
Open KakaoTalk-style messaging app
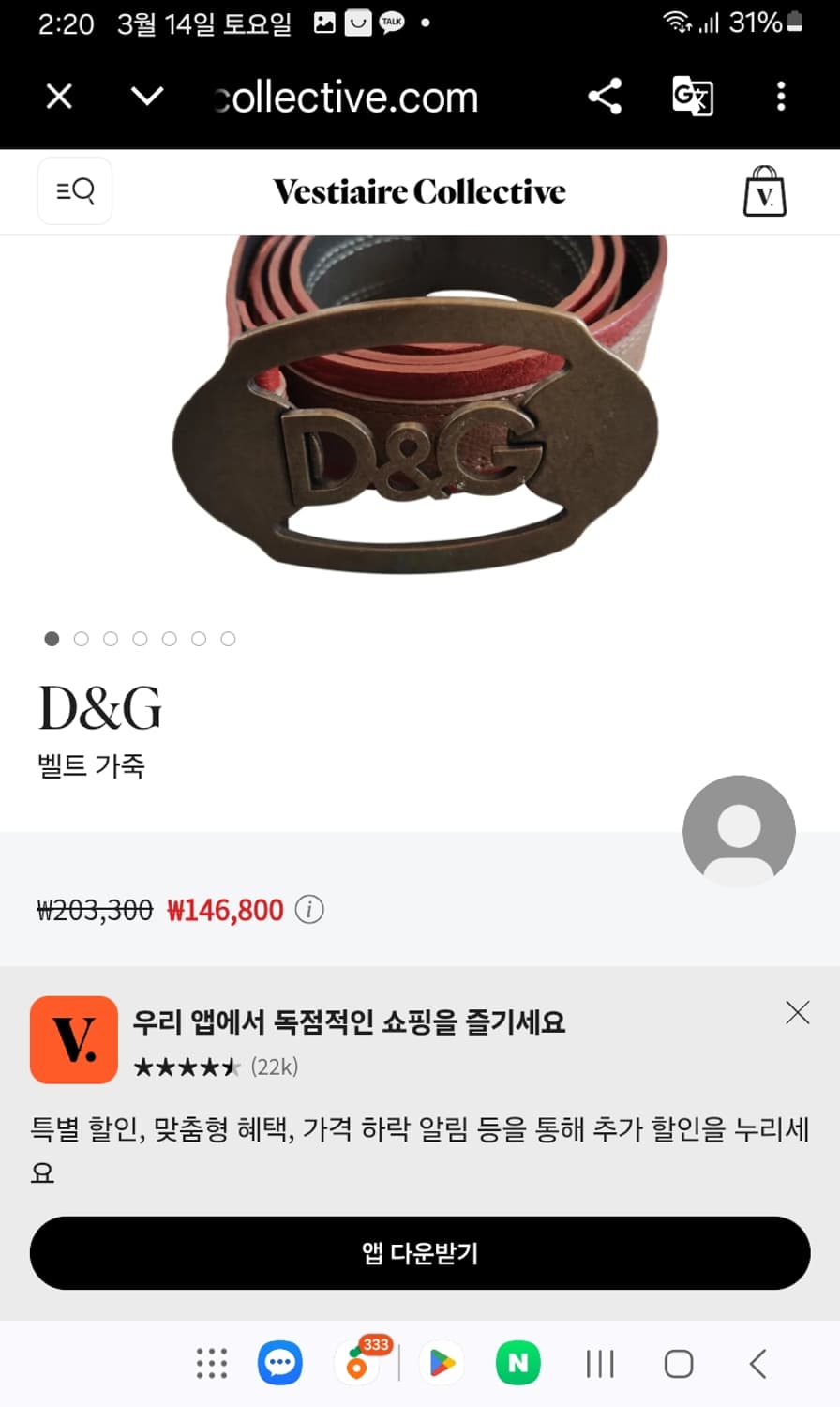tap(277, 1362)
